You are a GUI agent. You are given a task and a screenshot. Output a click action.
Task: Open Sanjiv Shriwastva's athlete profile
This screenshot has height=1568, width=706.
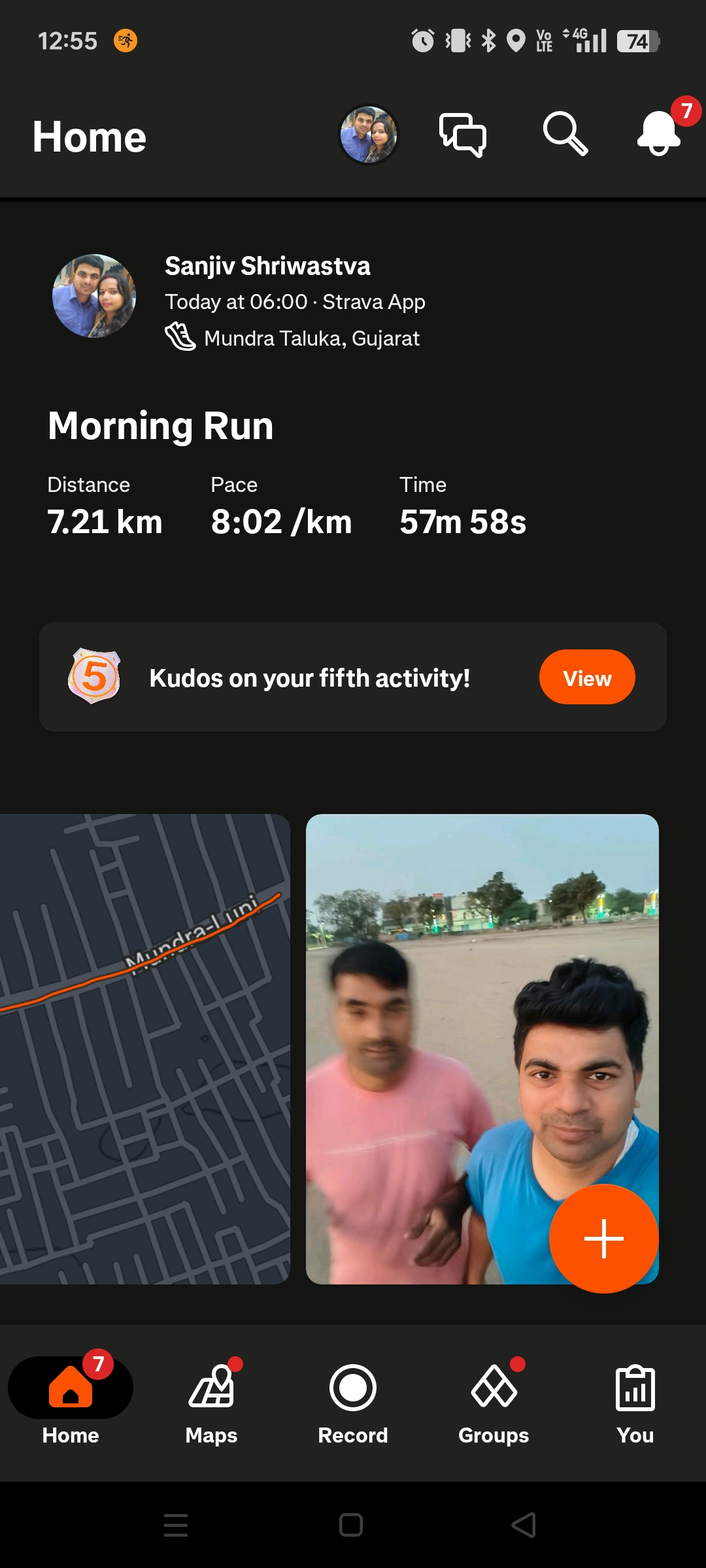click(x=267, y=267)
